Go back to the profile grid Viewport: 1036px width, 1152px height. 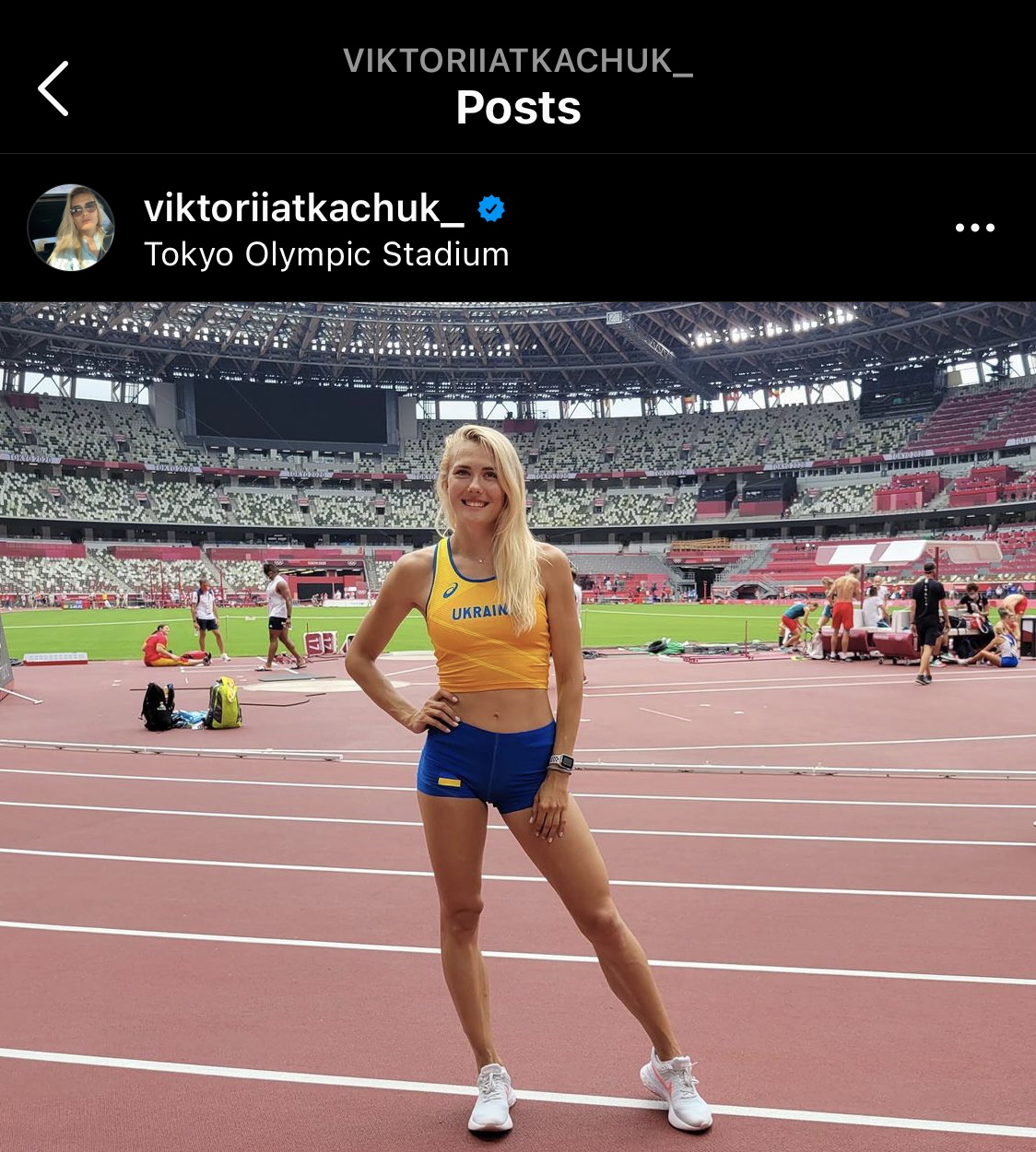[53, 88]
